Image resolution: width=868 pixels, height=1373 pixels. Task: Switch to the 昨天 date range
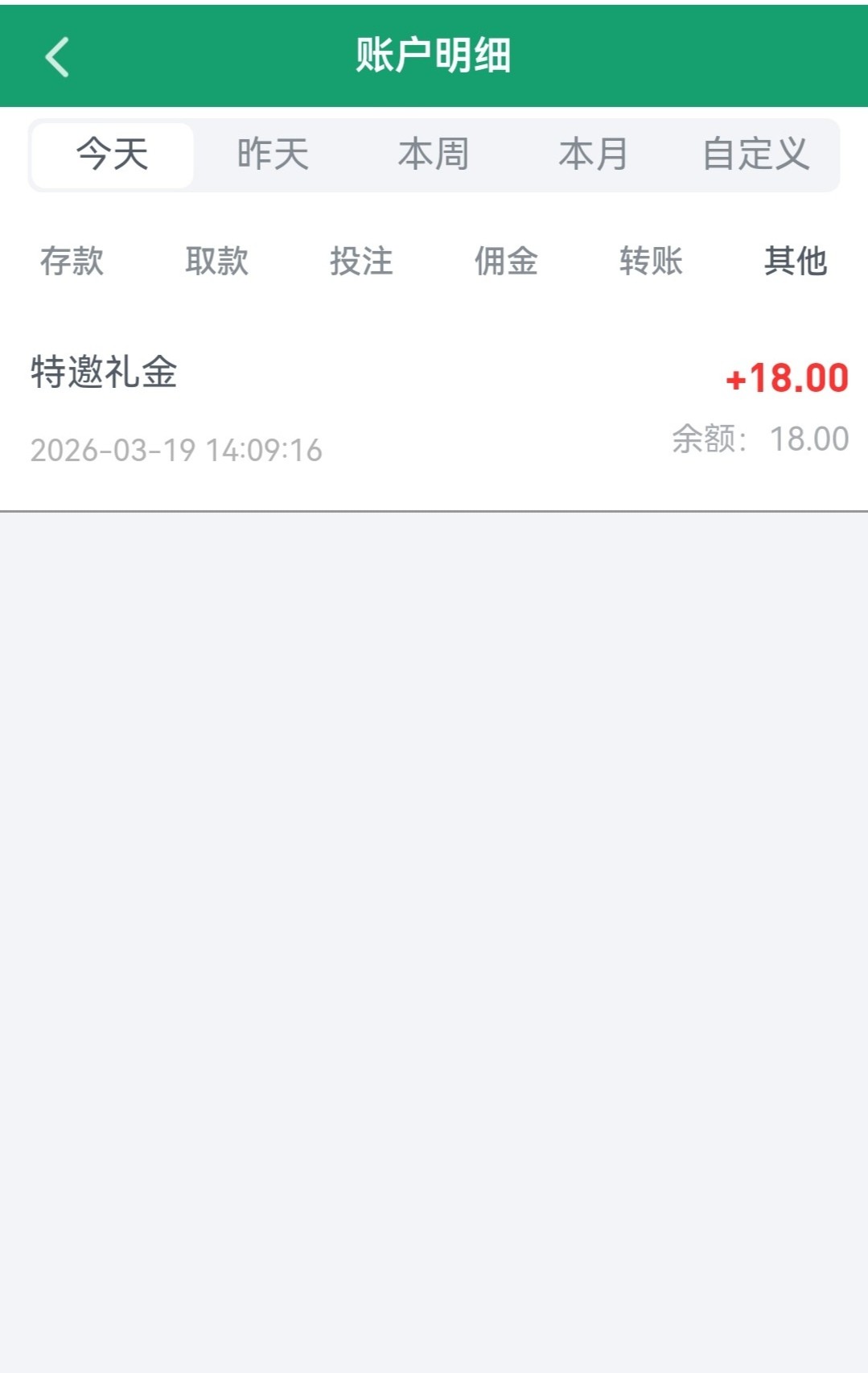(x=273, y=155)
